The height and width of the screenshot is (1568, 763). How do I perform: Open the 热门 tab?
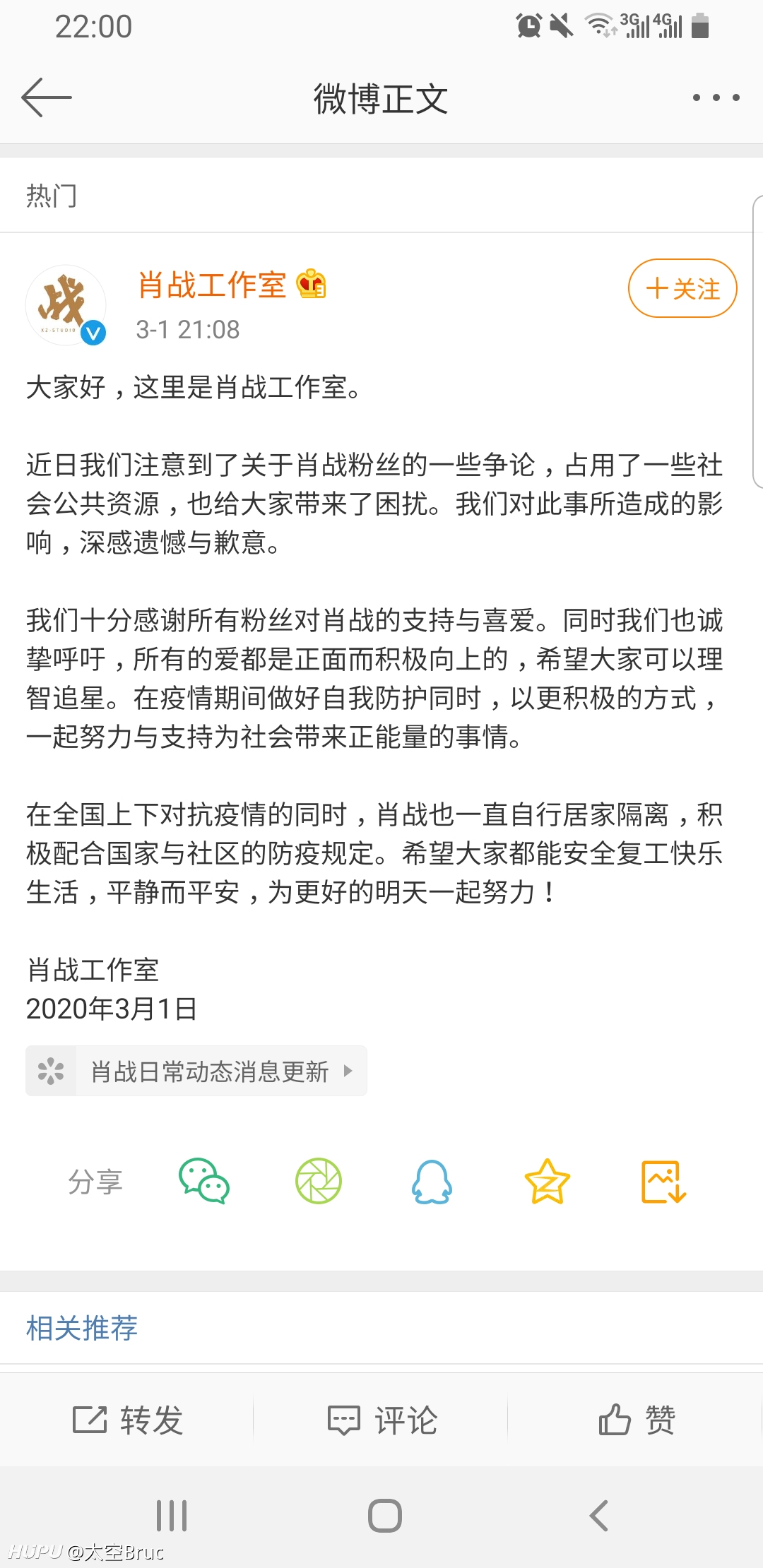point(52,196)
